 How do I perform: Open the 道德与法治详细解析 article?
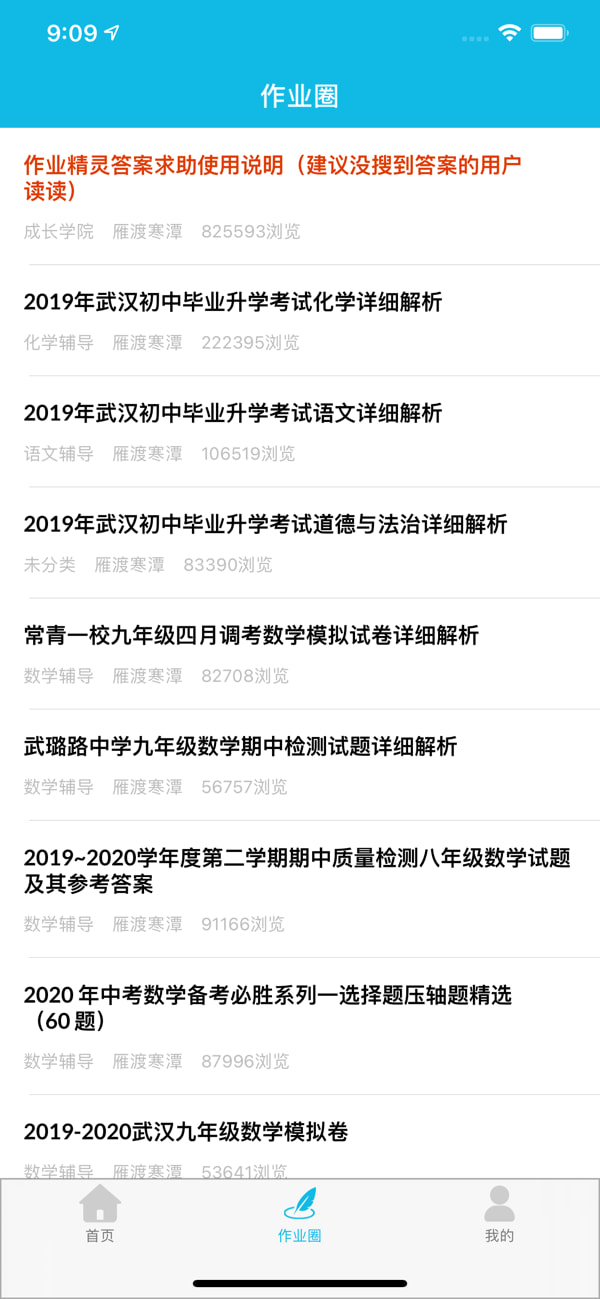300,543
